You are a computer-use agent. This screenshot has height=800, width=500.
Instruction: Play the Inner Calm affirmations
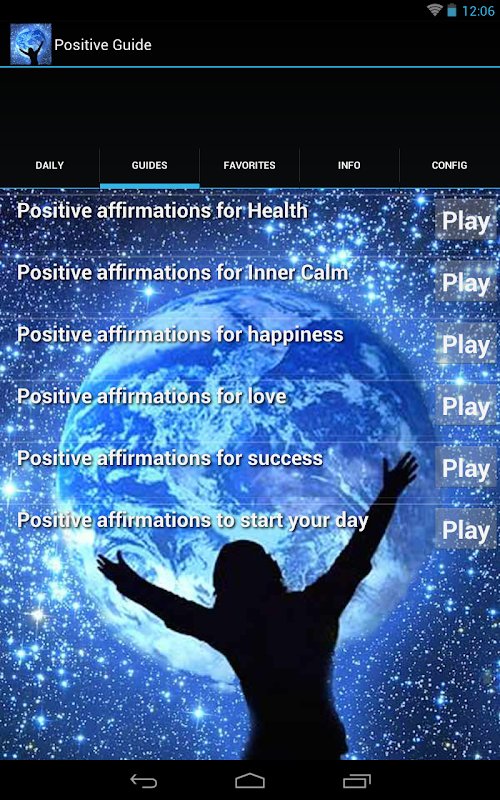[465, 282]
